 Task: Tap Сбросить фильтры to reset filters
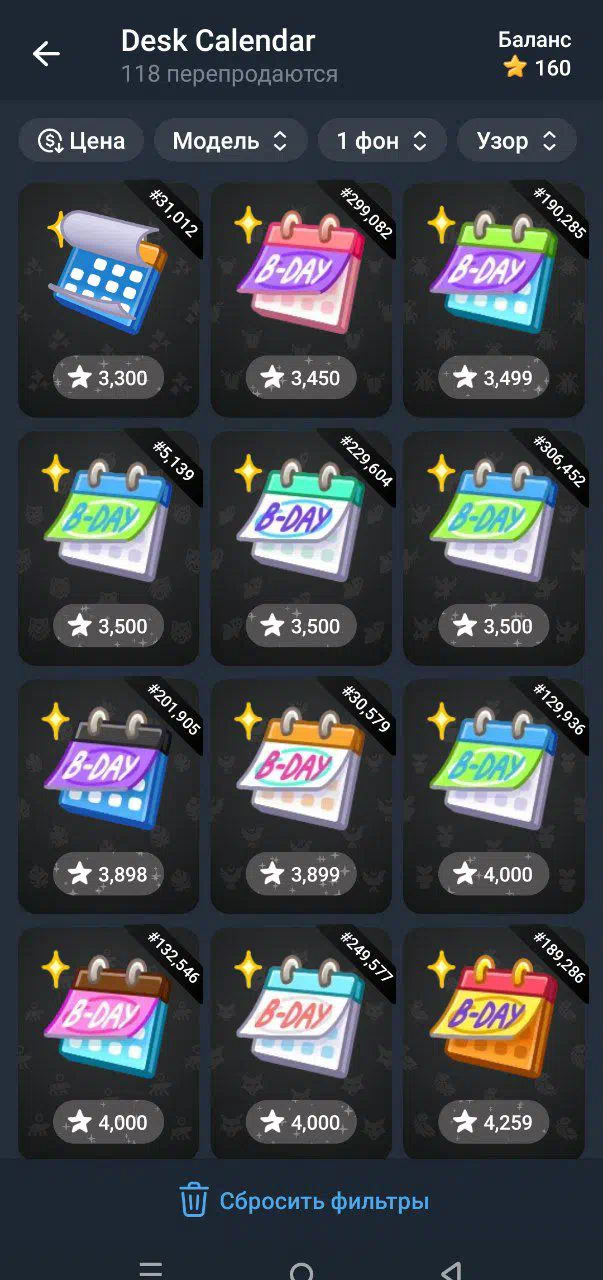[x=303, y=1200]
